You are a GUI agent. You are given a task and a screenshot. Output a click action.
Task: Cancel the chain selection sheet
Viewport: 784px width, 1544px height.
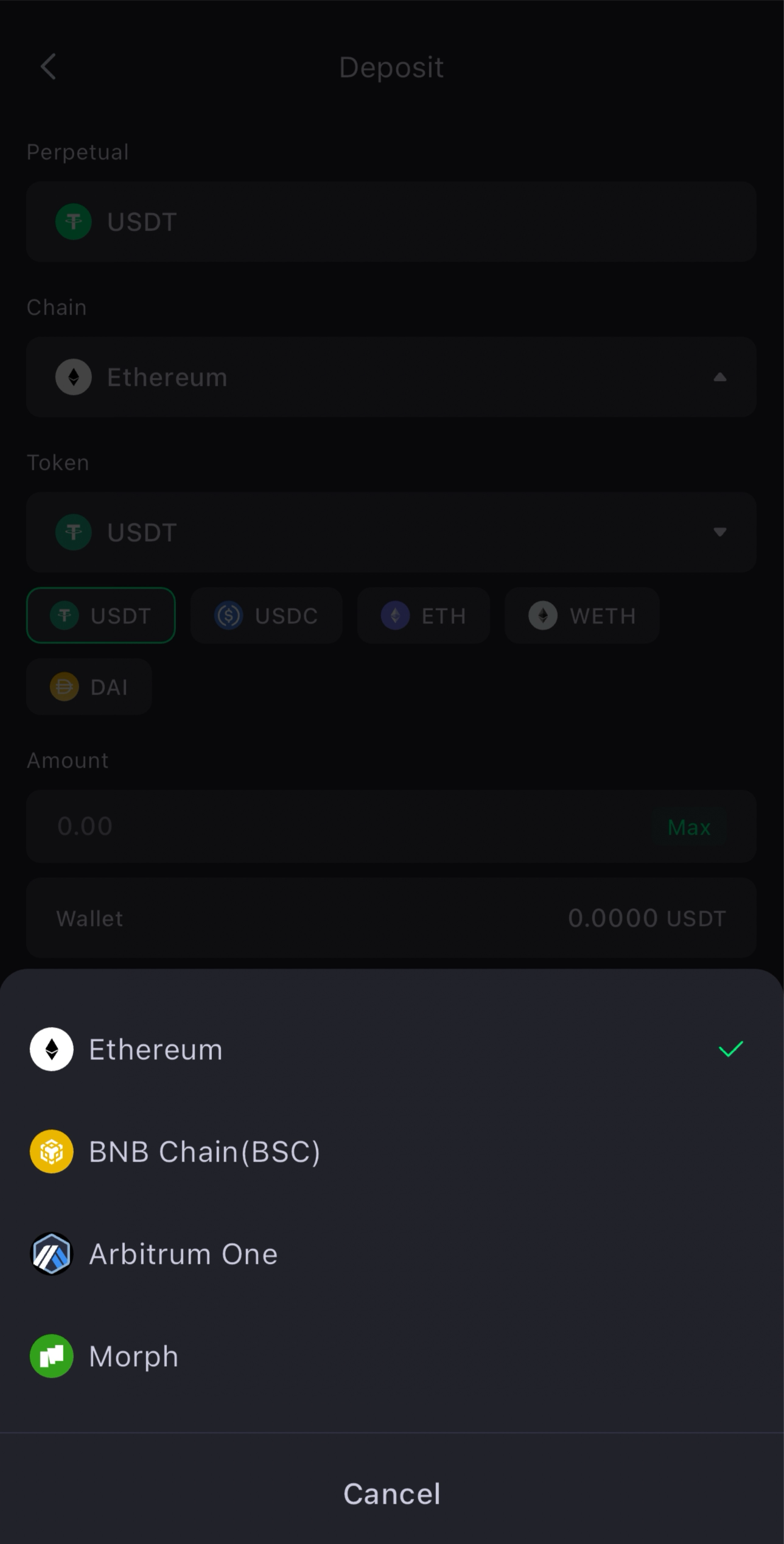(391, 1493)
